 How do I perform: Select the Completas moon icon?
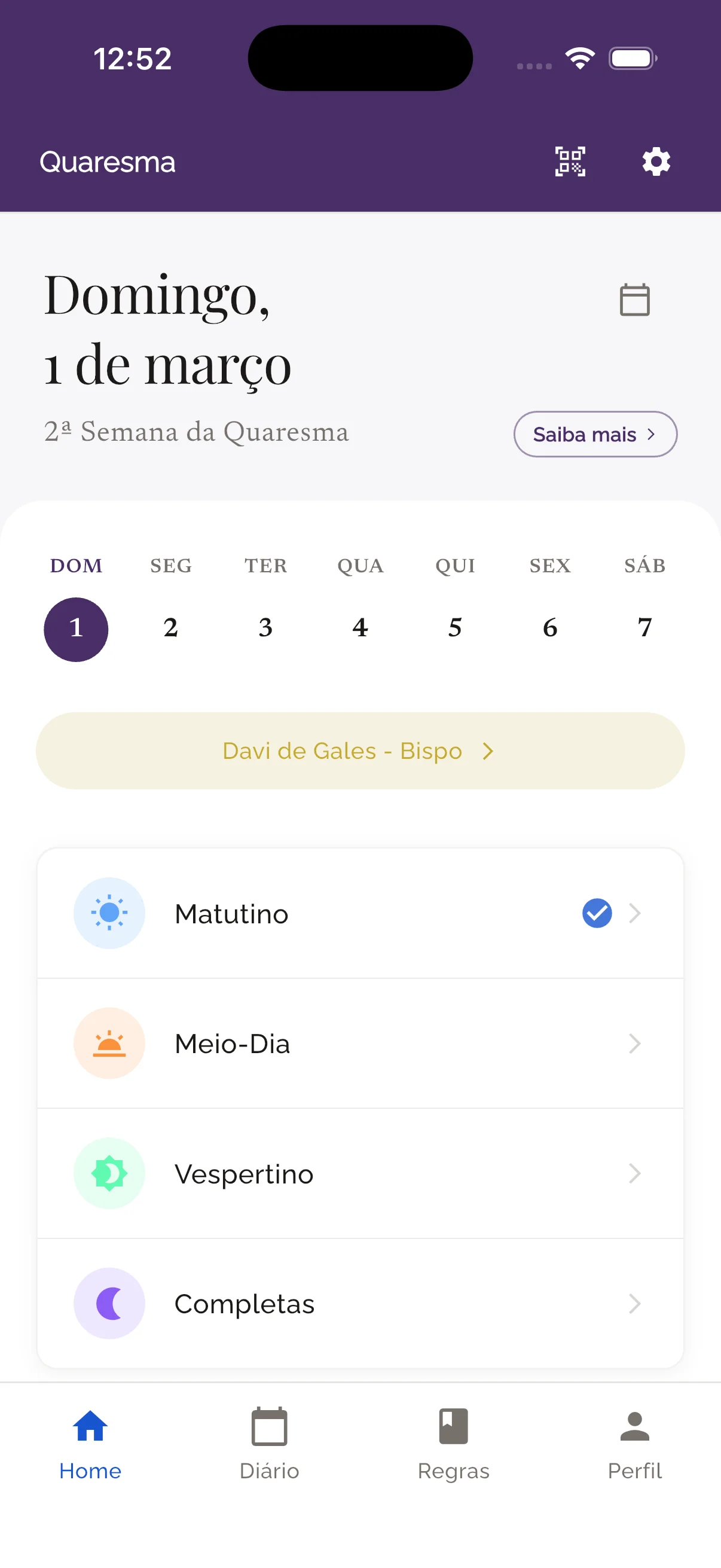(x=109, y=1303)
